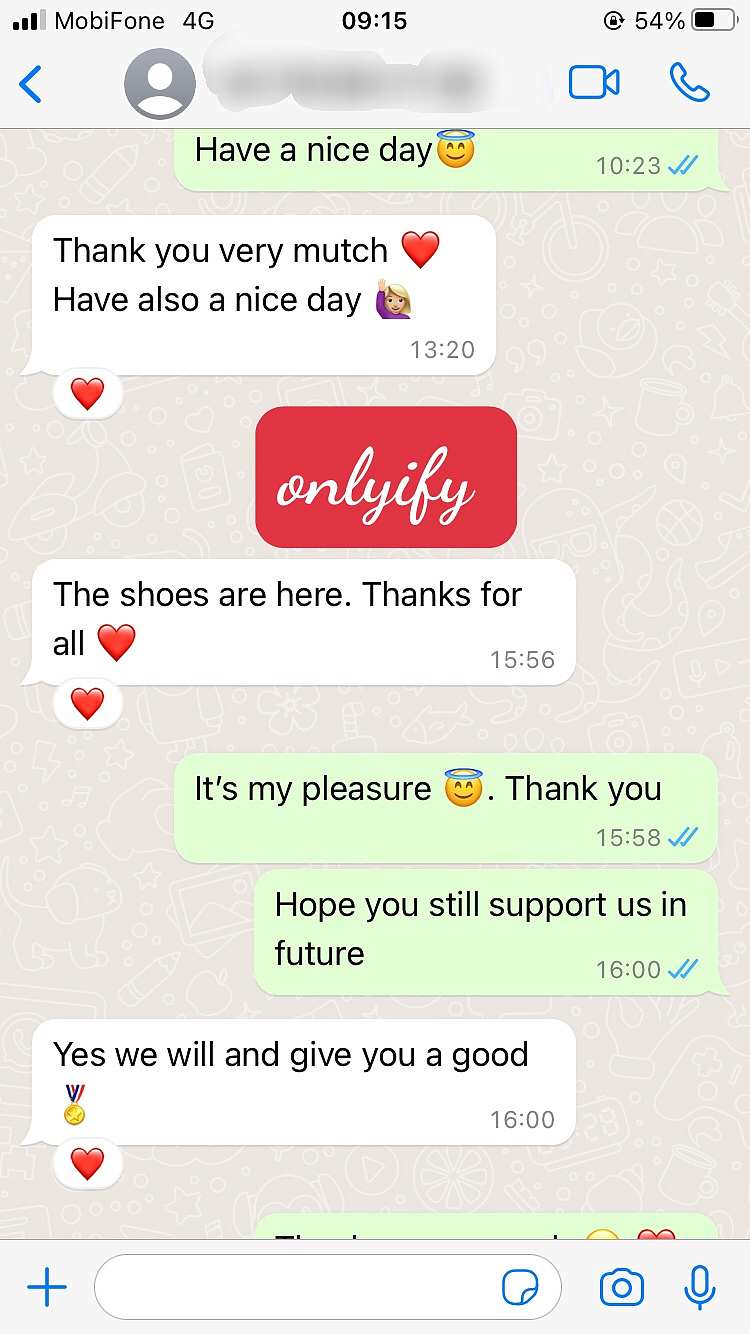The width and height of the screenshot is (750, 1334).
Task: Start a voice call with this contact
Action: coord(689,83)
